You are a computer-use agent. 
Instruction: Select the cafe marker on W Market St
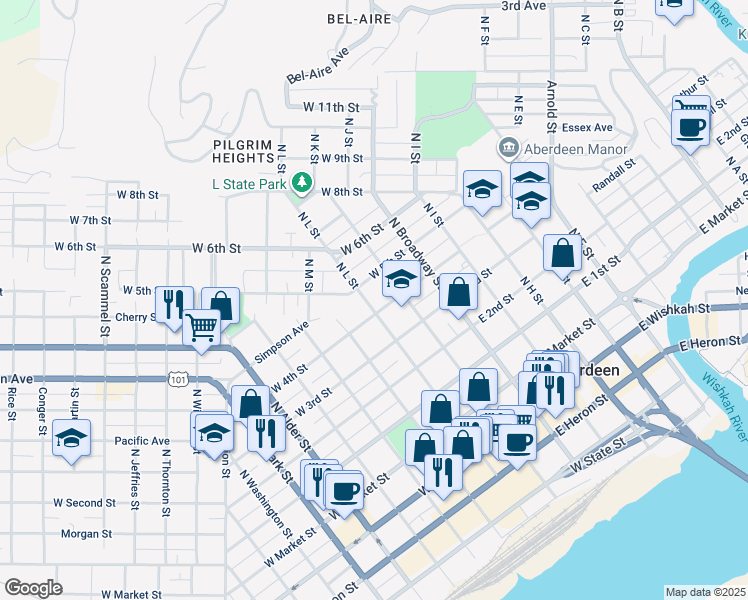pos(343,494)
